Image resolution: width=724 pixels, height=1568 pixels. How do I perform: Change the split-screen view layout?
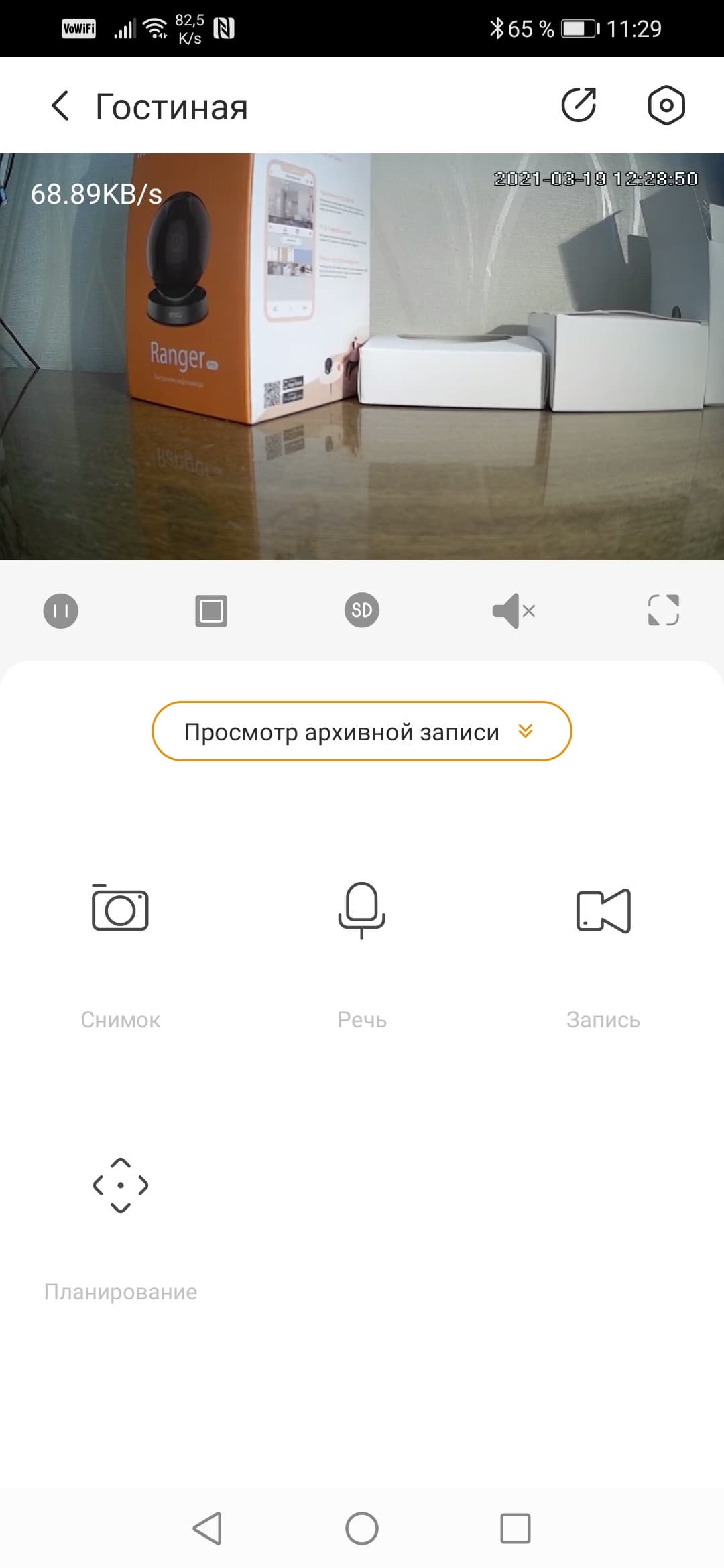(211, 611)
